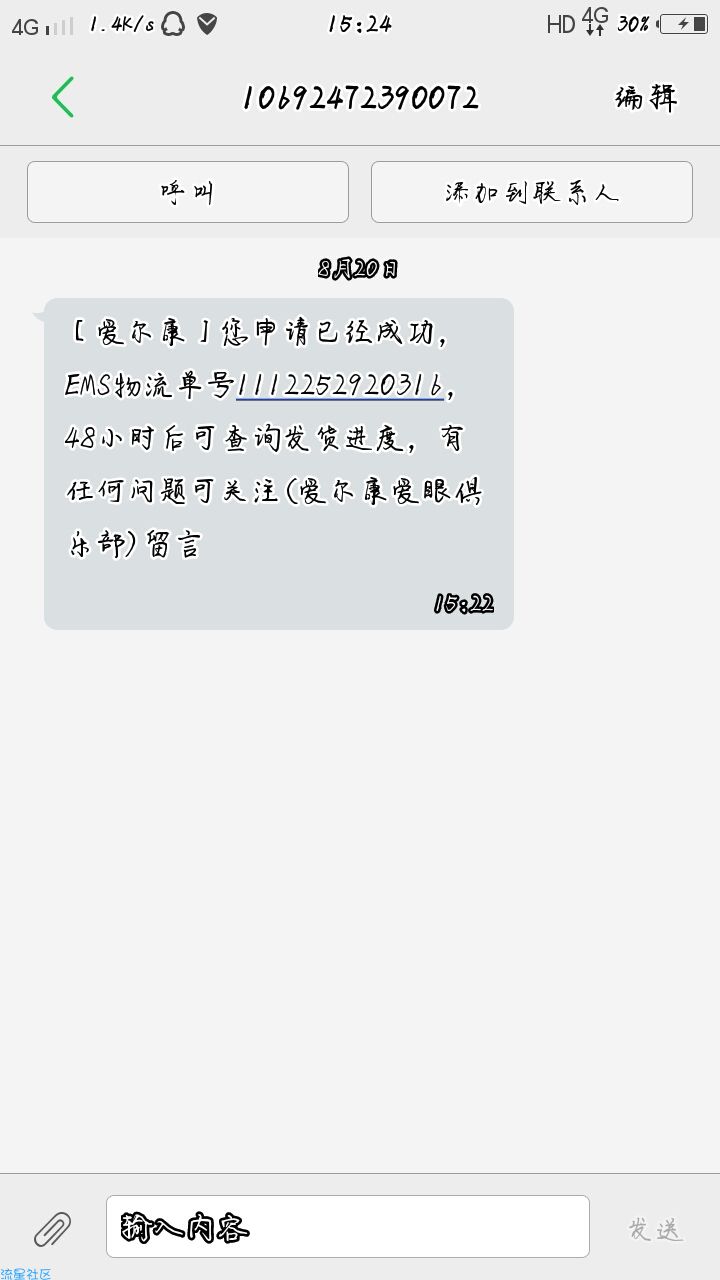Tap 发送 to send the message

(655, 1229)
